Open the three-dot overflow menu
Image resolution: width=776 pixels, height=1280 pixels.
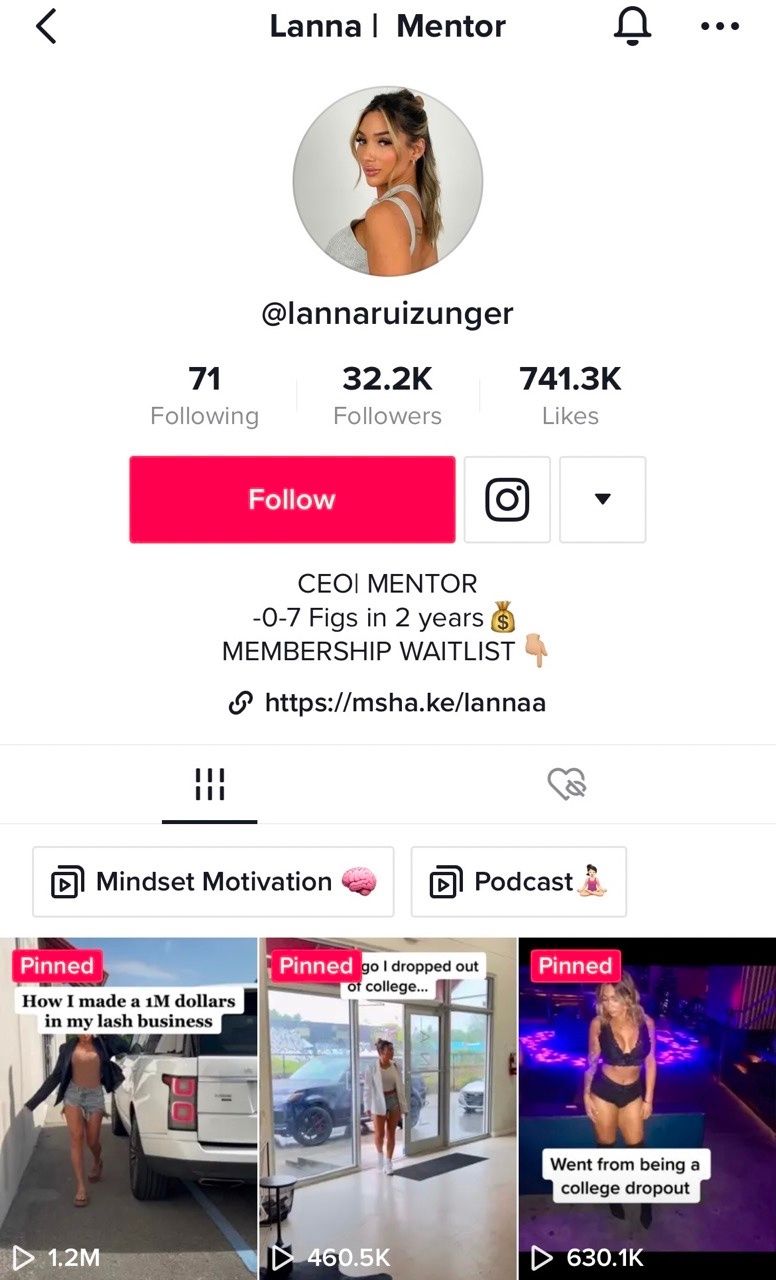point(720,27)
